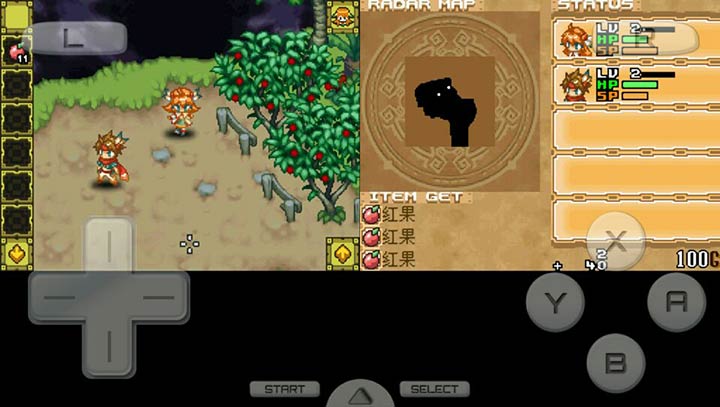
Task: Open the emulator menu arrow
Action: tap(360, 394)
